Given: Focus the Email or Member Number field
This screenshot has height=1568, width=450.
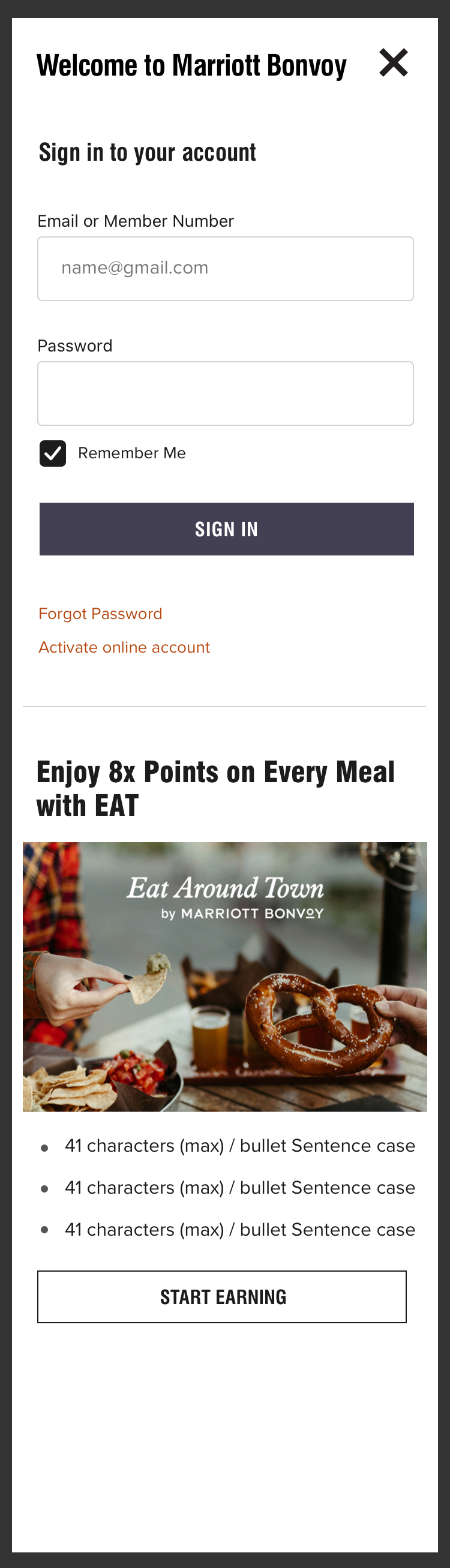Looking at the screenshot, I should tap(226, 269).
